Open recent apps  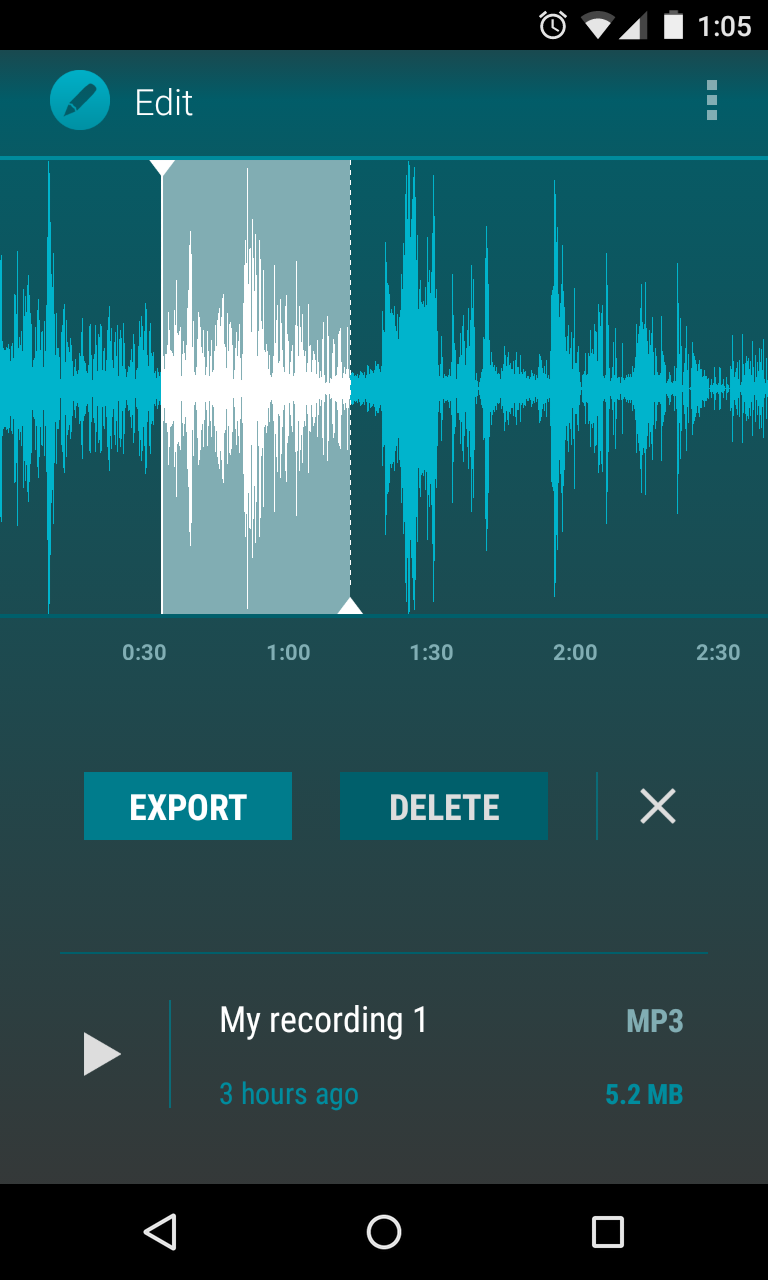click(x=607, y=1232)
